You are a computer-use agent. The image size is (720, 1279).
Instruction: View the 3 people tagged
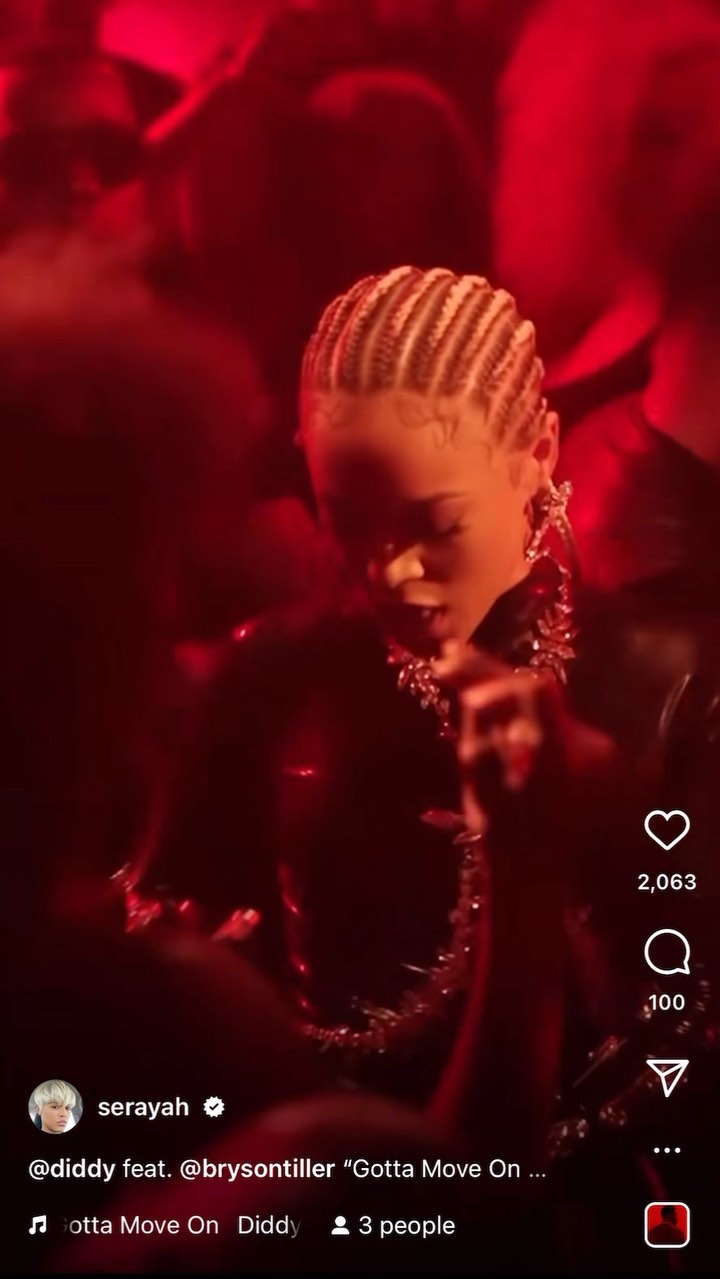[393, 1225]
